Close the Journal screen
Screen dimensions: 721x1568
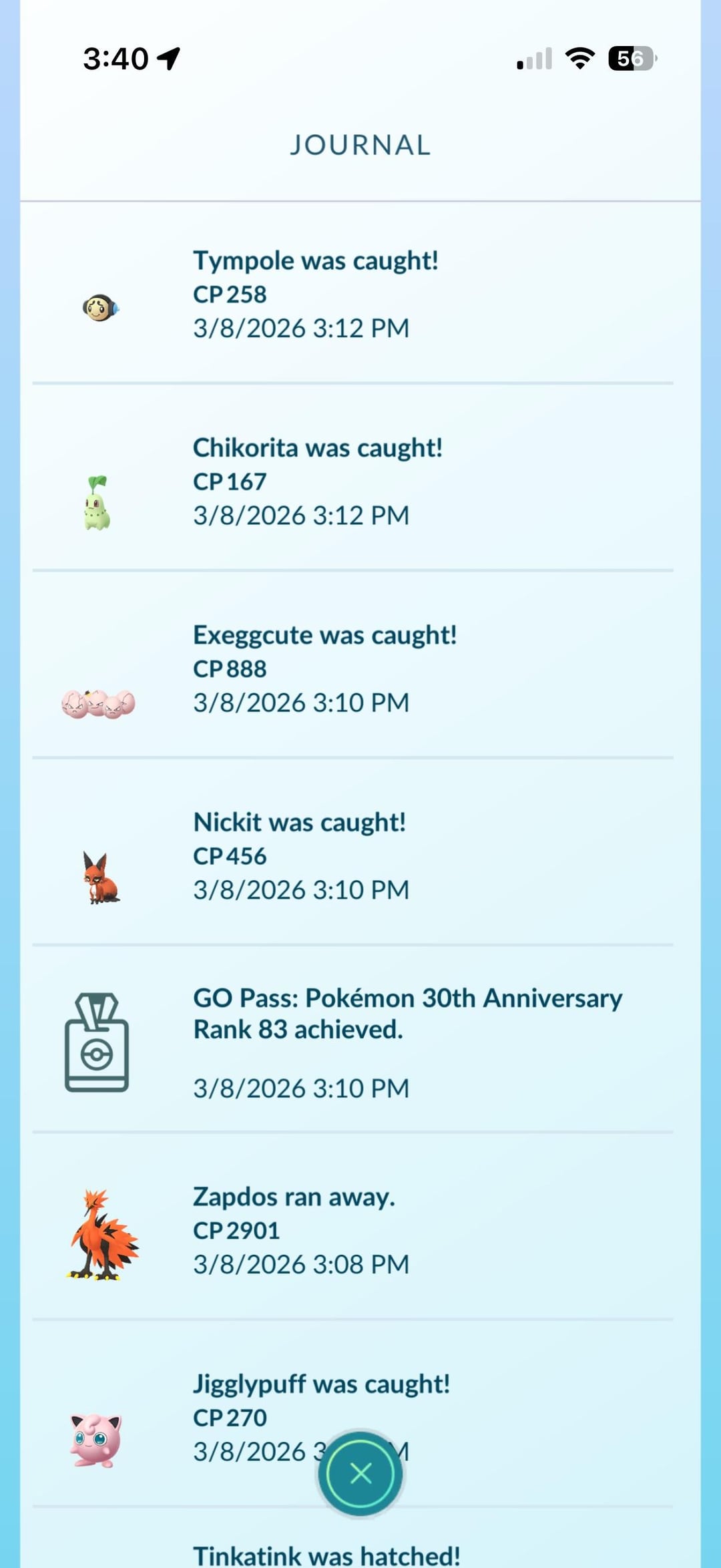pos(360,1473)
